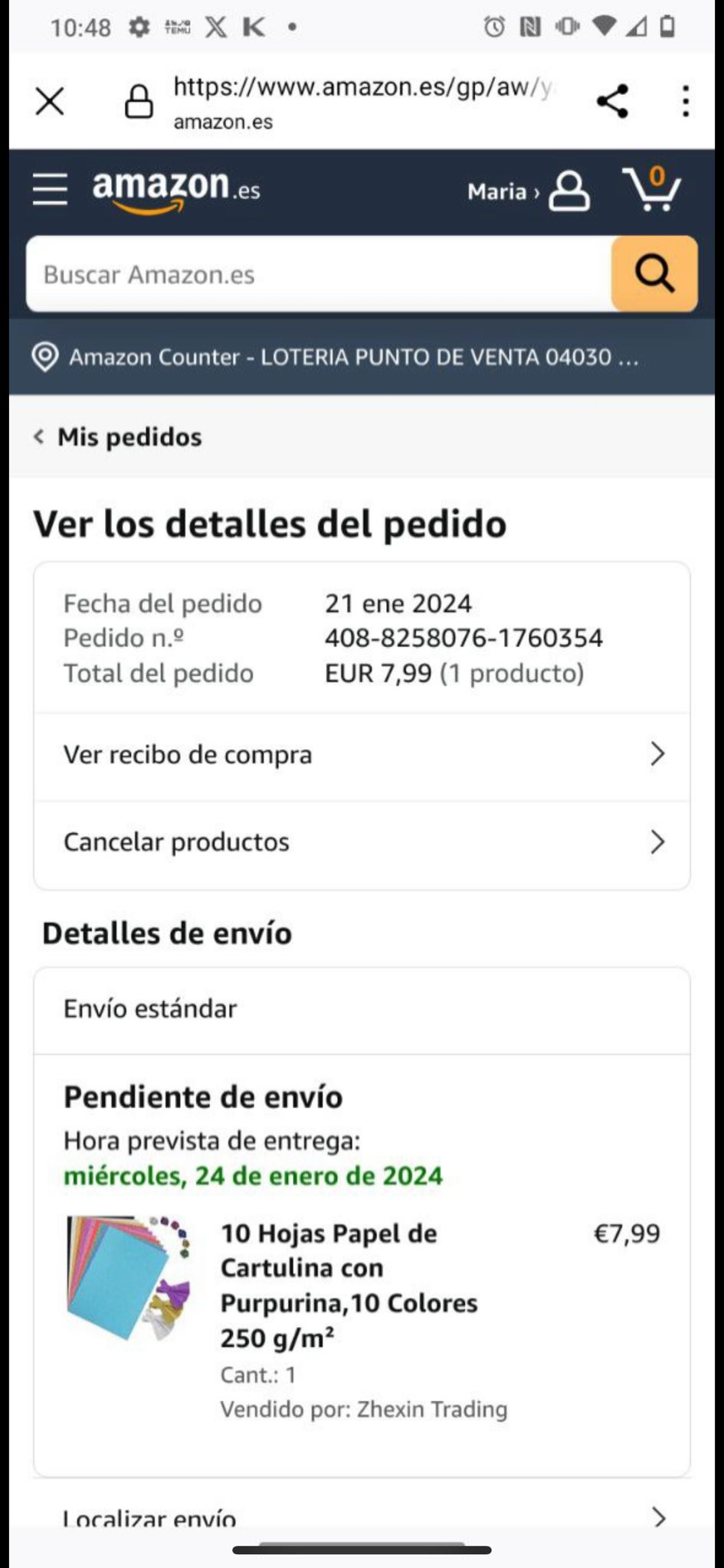Open the 10 Hojas Papel de Cartulina product link
Viewport: 724px width, 1568px height.
349,1285
